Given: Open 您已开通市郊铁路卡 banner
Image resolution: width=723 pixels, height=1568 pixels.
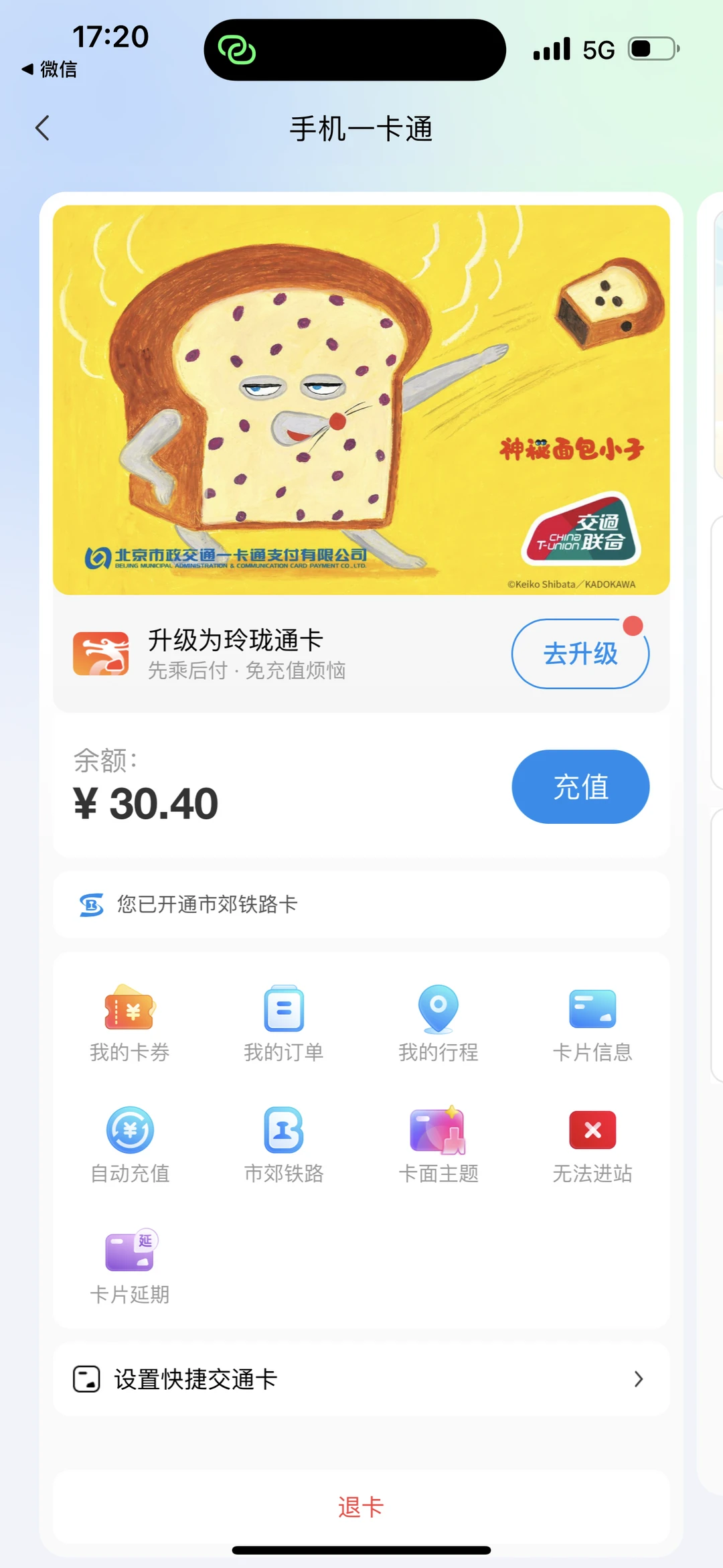Looking at the screenshot, I should [361, 904].
